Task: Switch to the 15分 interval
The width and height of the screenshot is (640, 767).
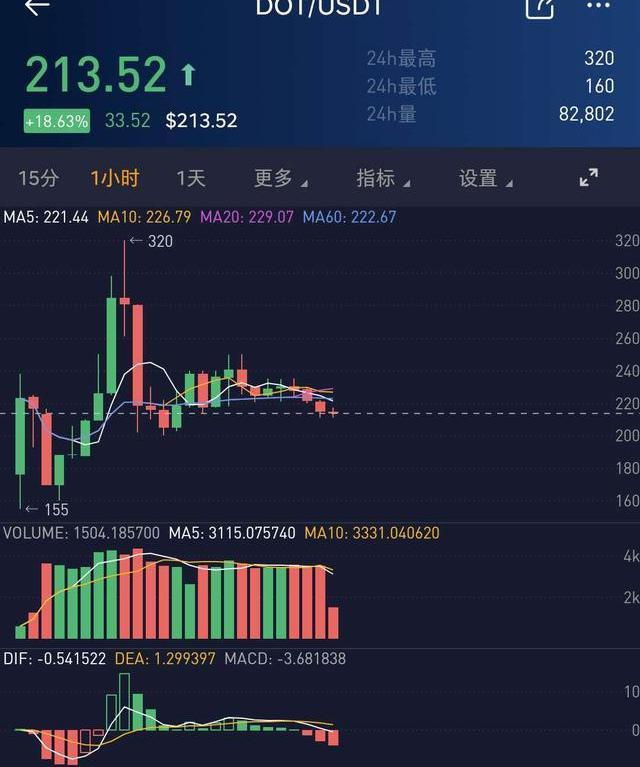Action: pos(39,178)
